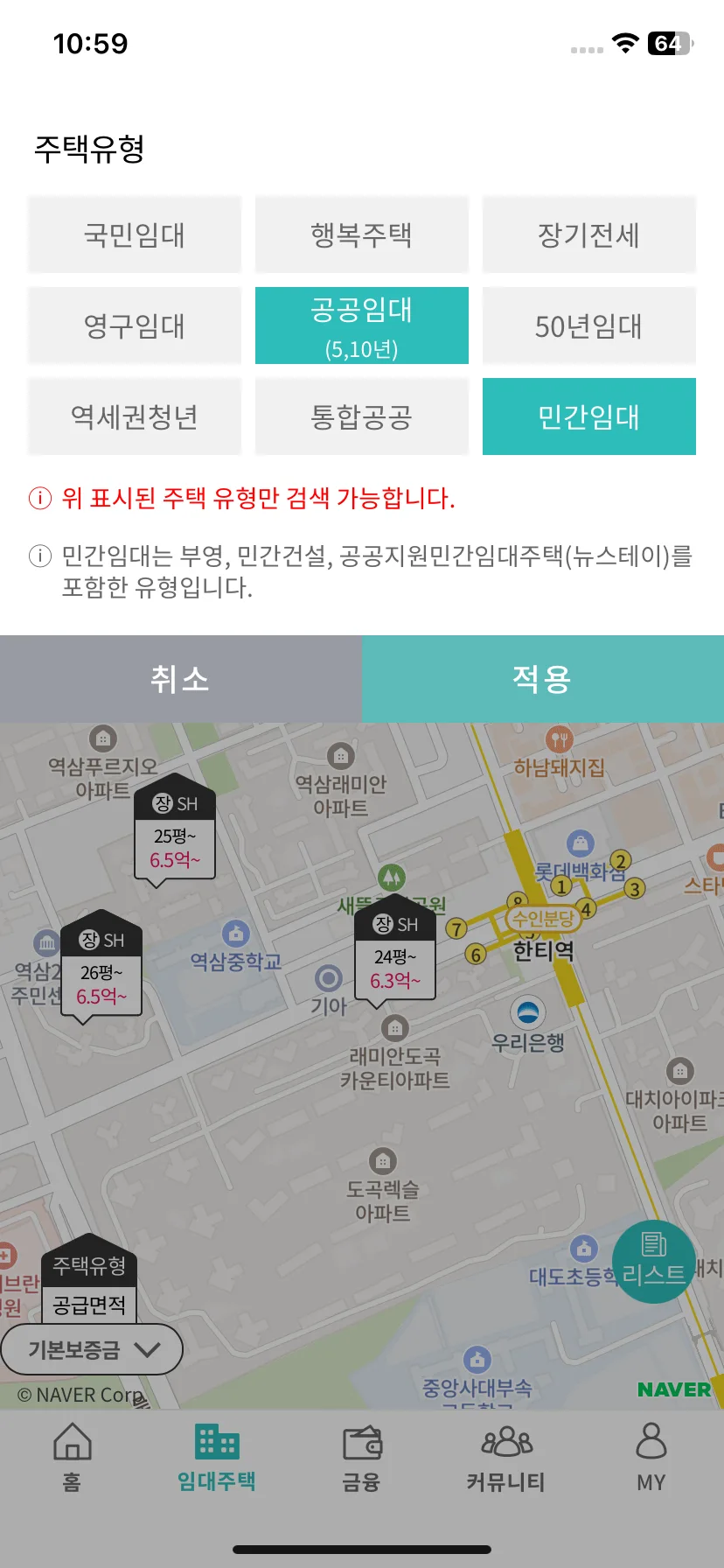
Task: Select the 행복주택 housing type
Action: [361, 234]
